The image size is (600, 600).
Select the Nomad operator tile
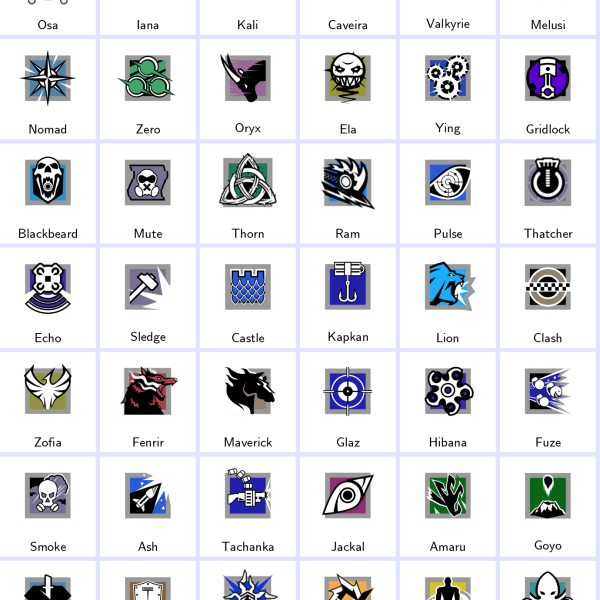point(48,88)
